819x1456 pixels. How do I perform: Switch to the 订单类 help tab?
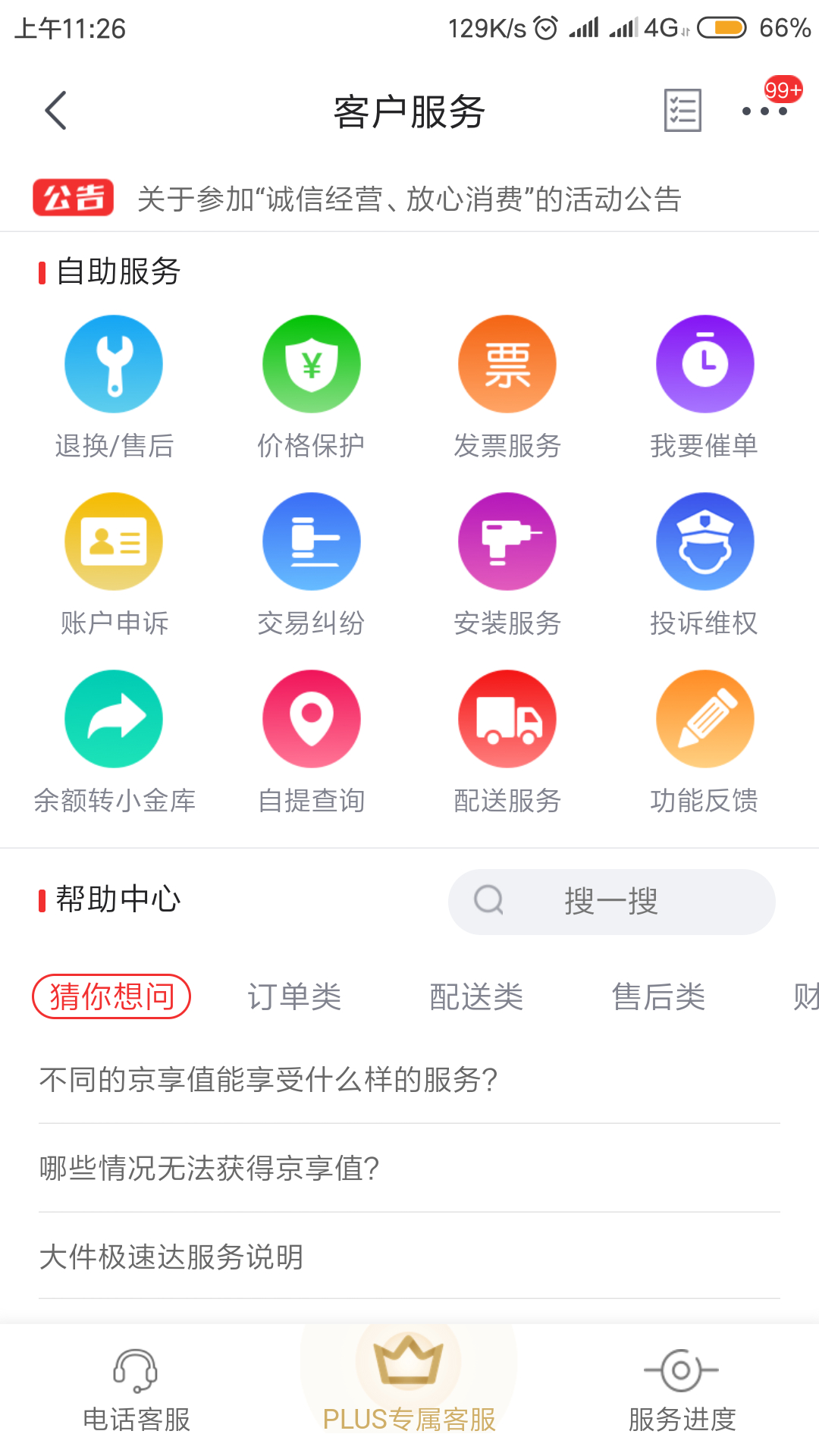point(294,996)
